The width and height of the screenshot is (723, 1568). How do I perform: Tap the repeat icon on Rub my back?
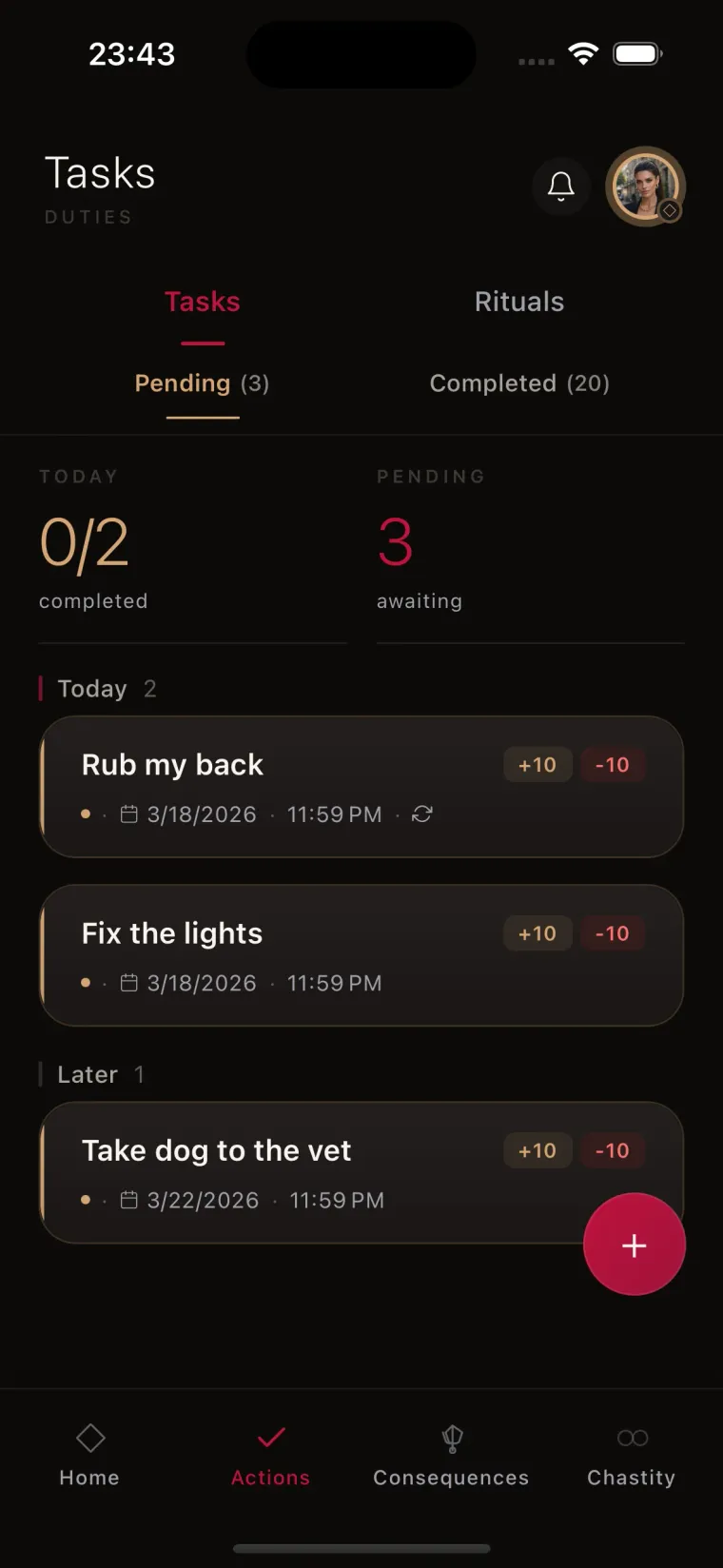421,814
